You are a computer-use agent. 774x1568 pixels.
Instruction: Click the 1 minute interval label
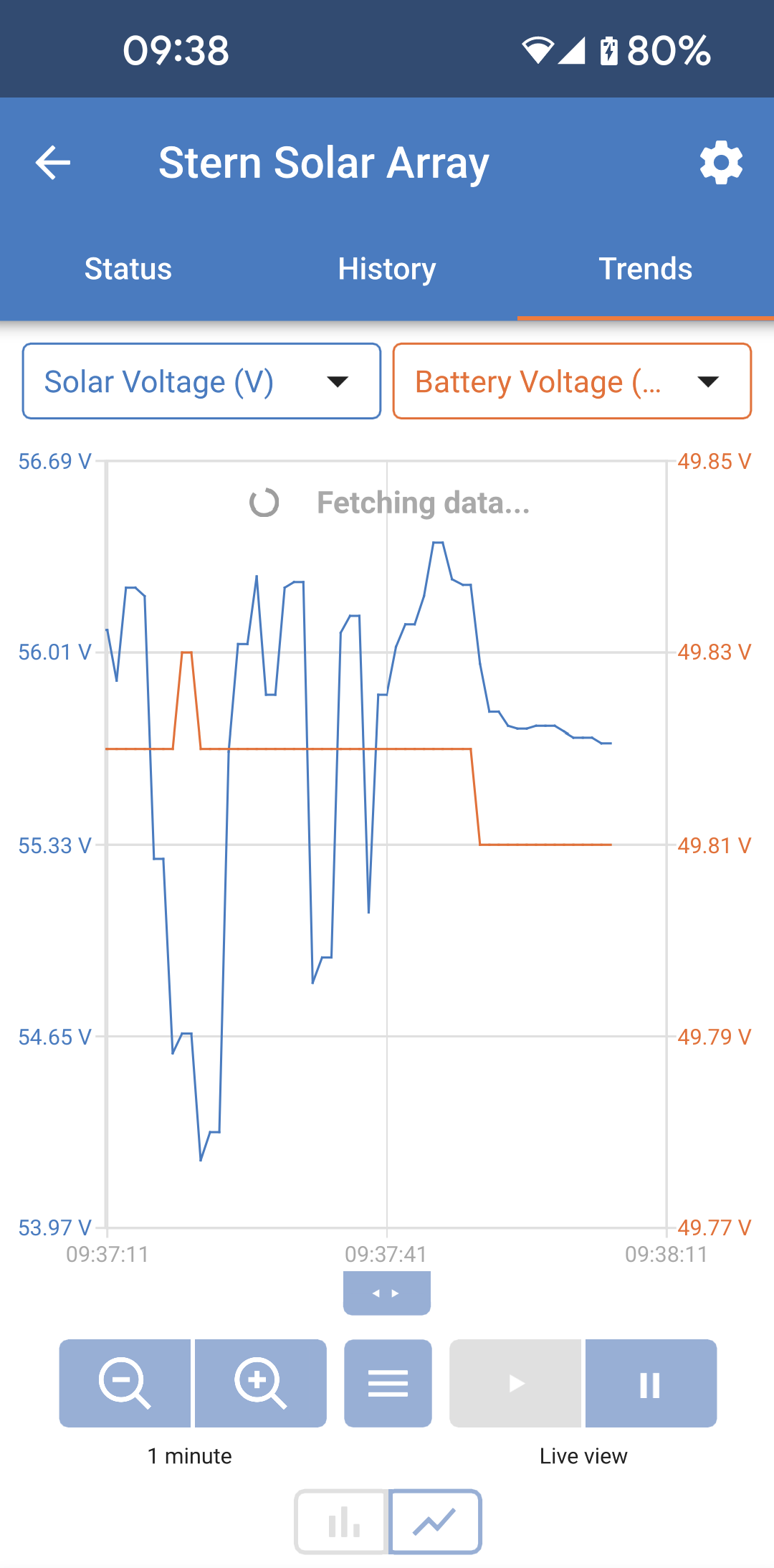[x=189, y=1455]
